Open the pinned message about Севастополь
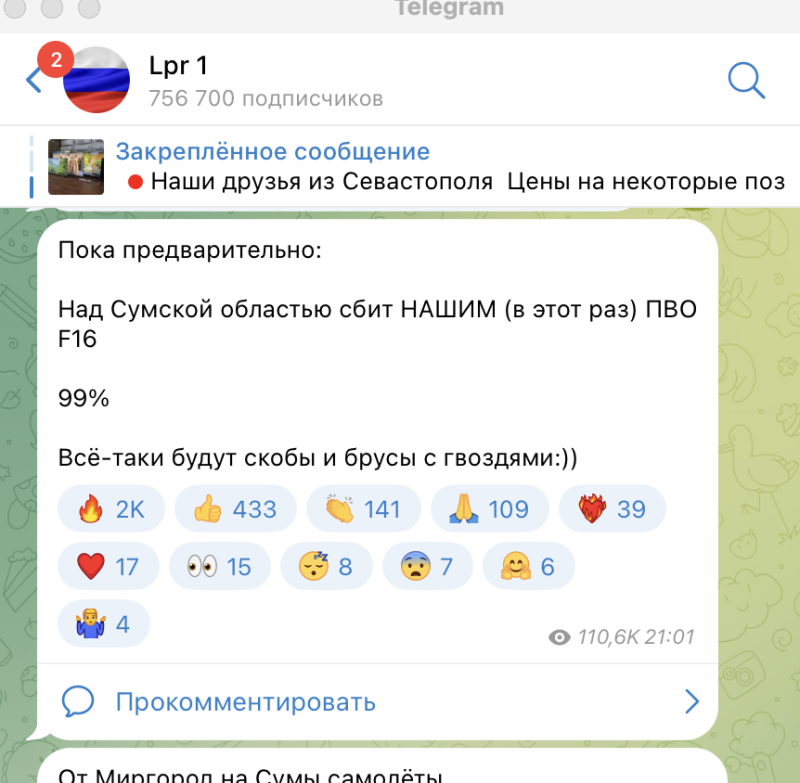The width and height of the screenshot is (800, 783). (420, 167)
